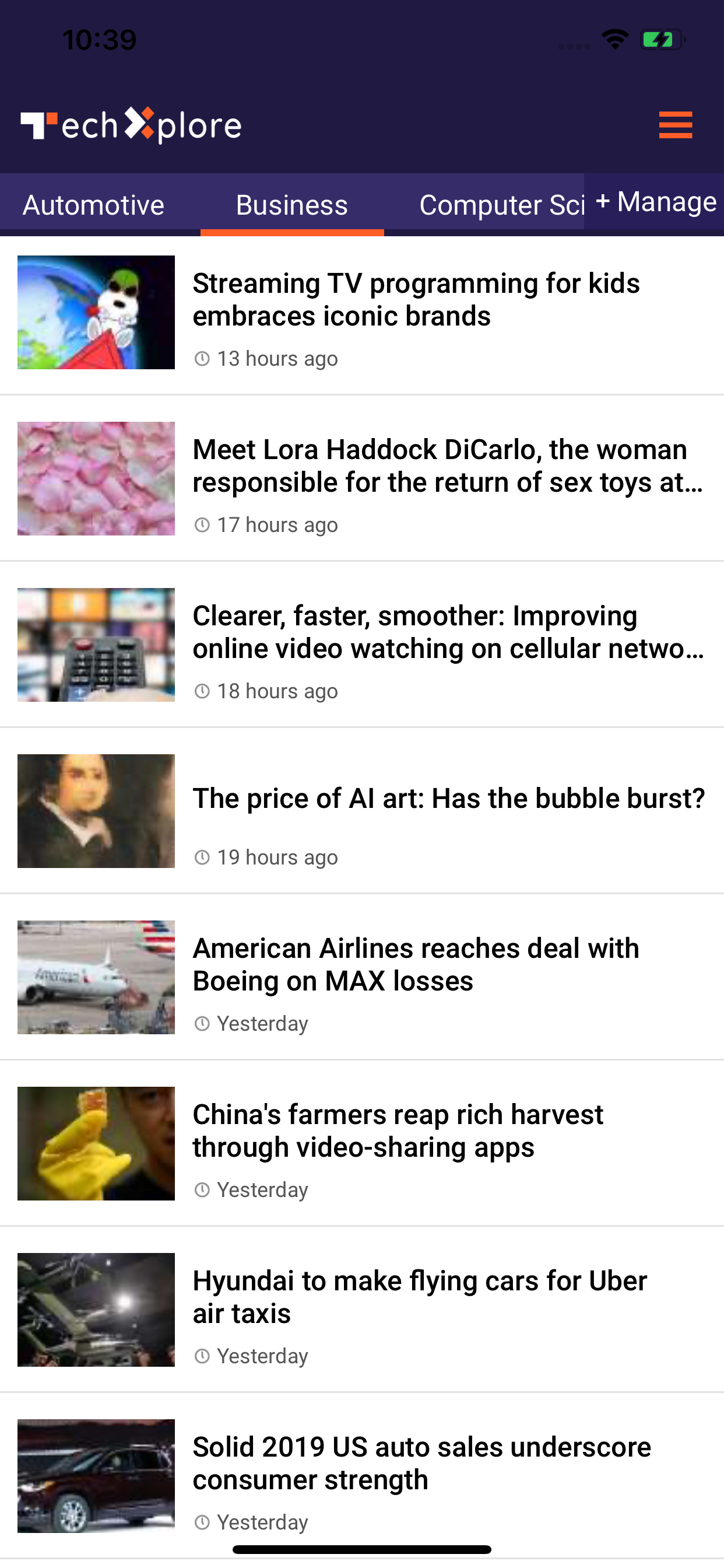724x1568 pixels.
Task: View the price of AI art article
Action: [x=448, y=799]
